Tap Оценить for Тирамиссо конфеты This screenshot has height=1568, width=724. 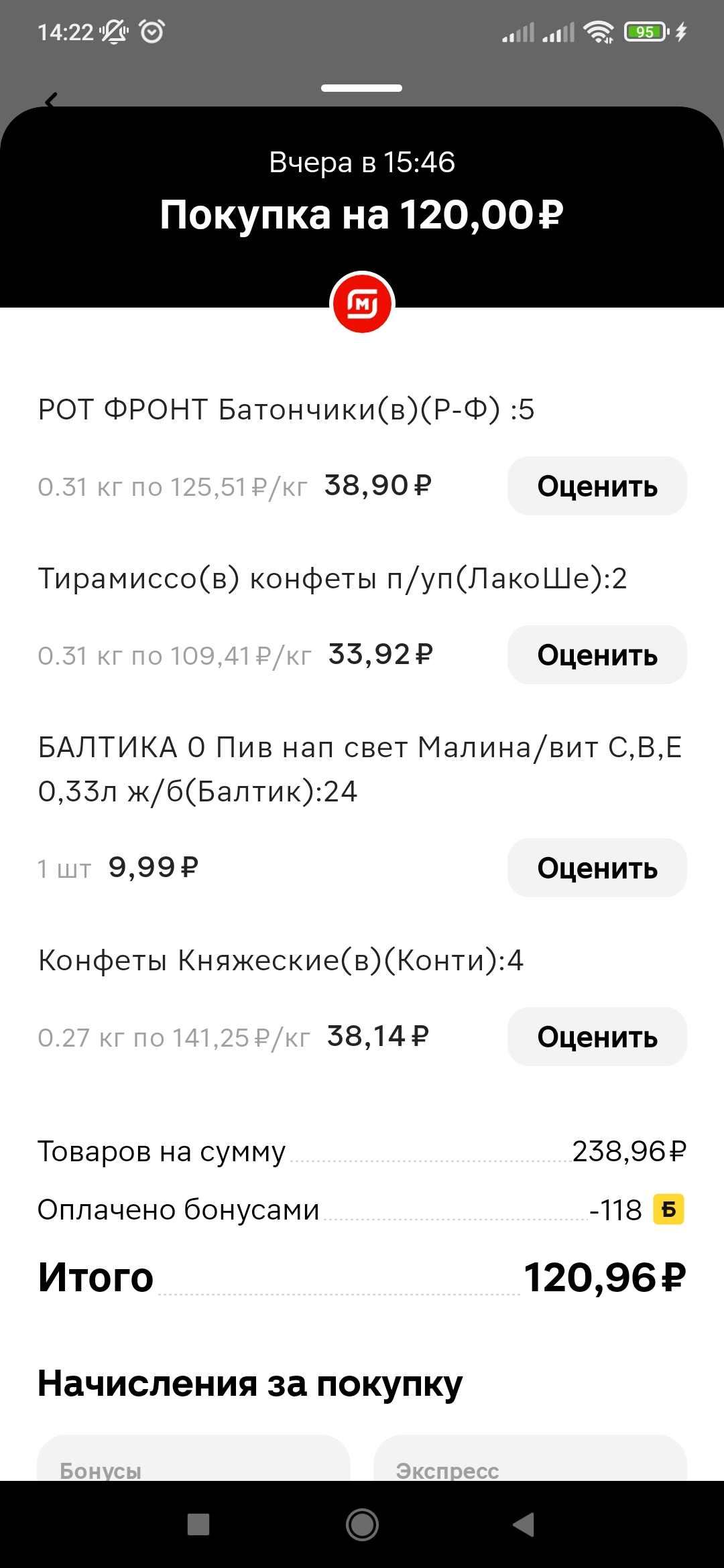(x=597, y=655)
